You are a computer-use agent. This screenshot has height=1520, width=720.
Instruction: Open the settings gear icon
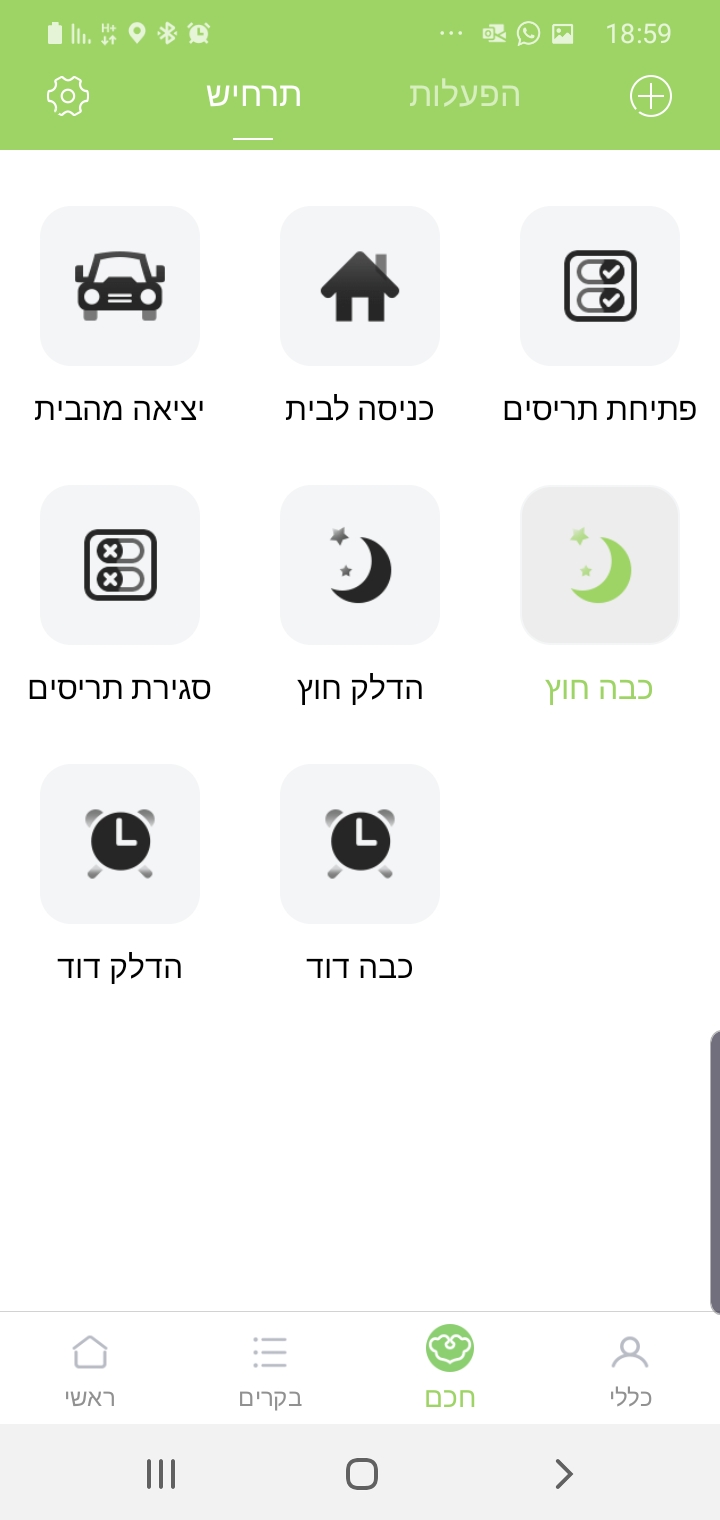[68, 96]
